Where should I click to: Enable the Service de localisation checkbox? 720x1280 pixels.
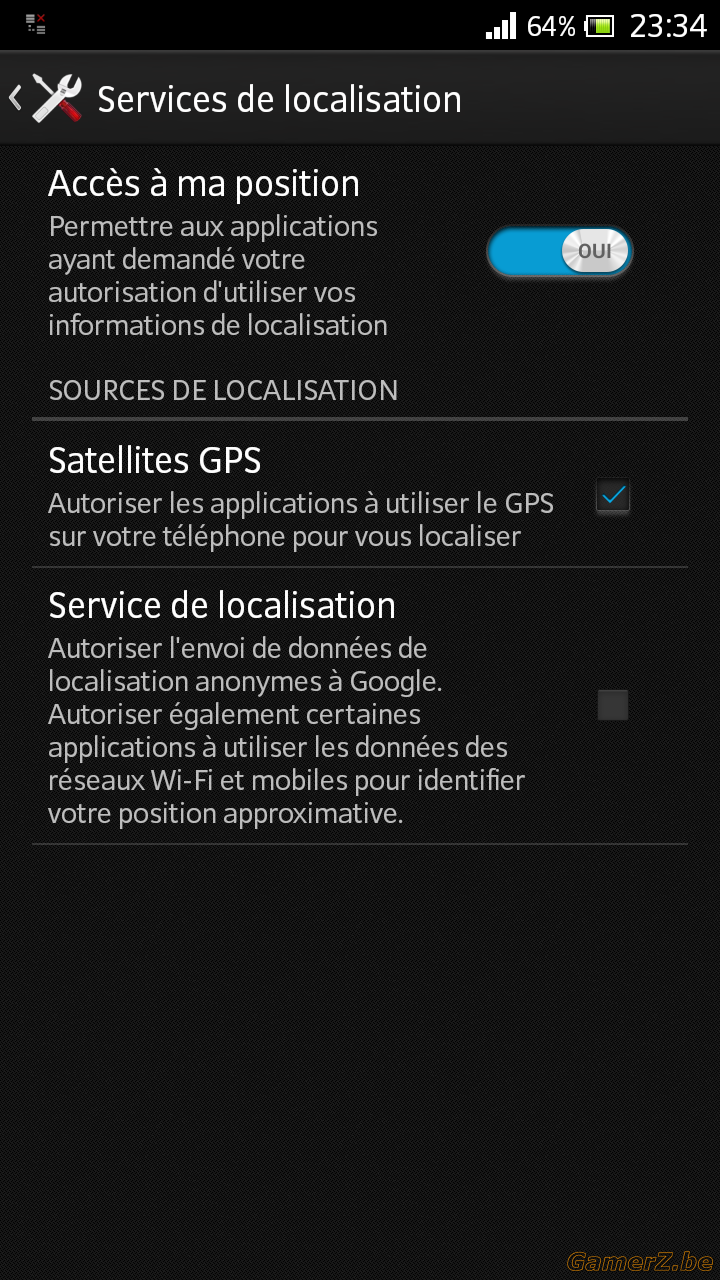click(612, 705)
